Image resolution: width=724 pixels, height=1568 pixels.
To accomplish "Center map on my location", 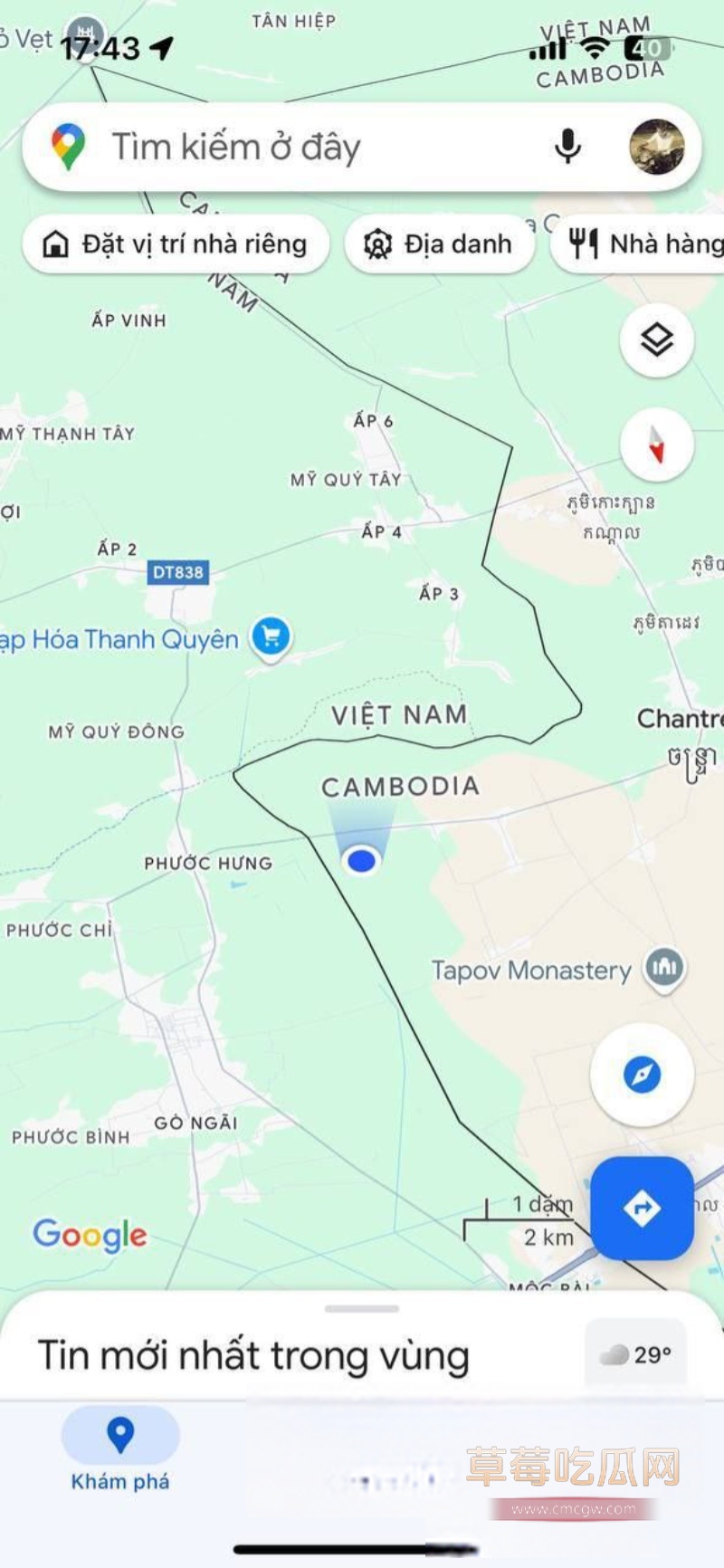I will tap(642, 1076).
